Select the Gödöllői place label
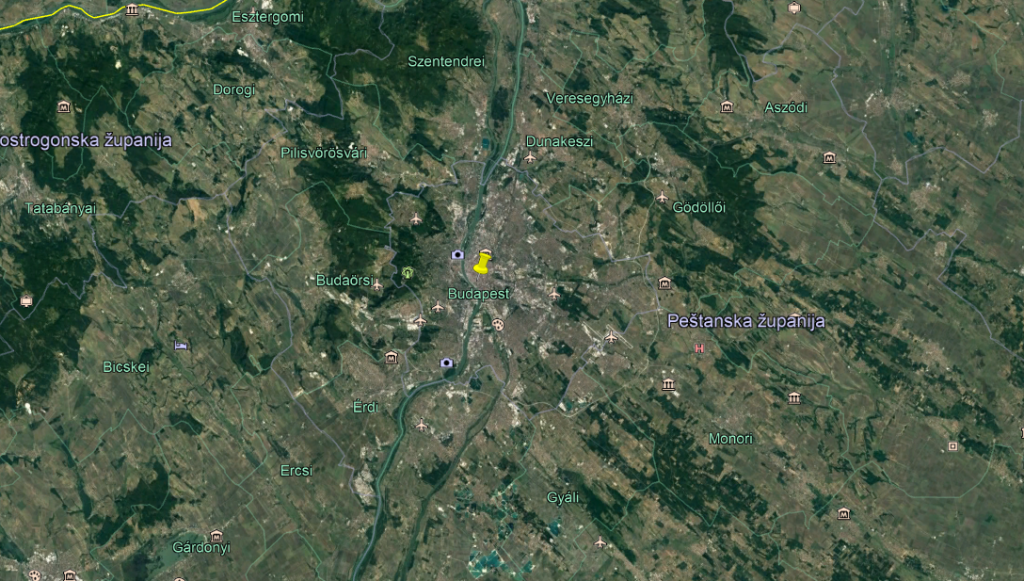 coord(699,208)
